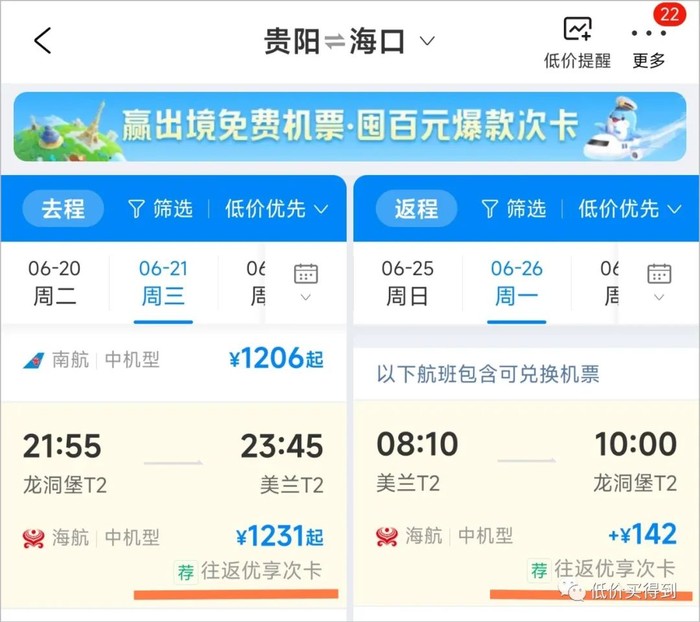Open 筛选 filter for return flights
Screen dimensions: 700x622
point(514,208)
